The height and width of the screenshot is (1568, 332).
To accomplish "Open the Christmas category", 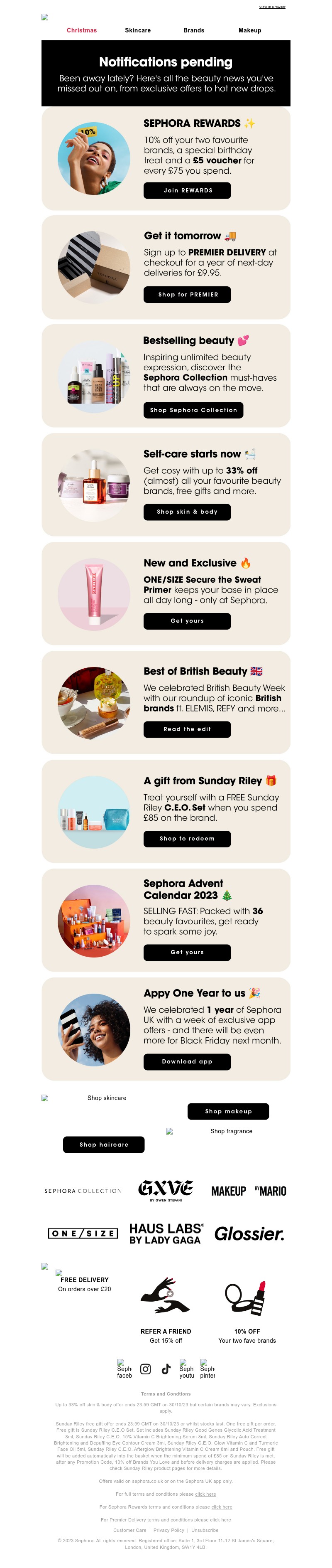I will pyautogui.click(x=81, y=30).
